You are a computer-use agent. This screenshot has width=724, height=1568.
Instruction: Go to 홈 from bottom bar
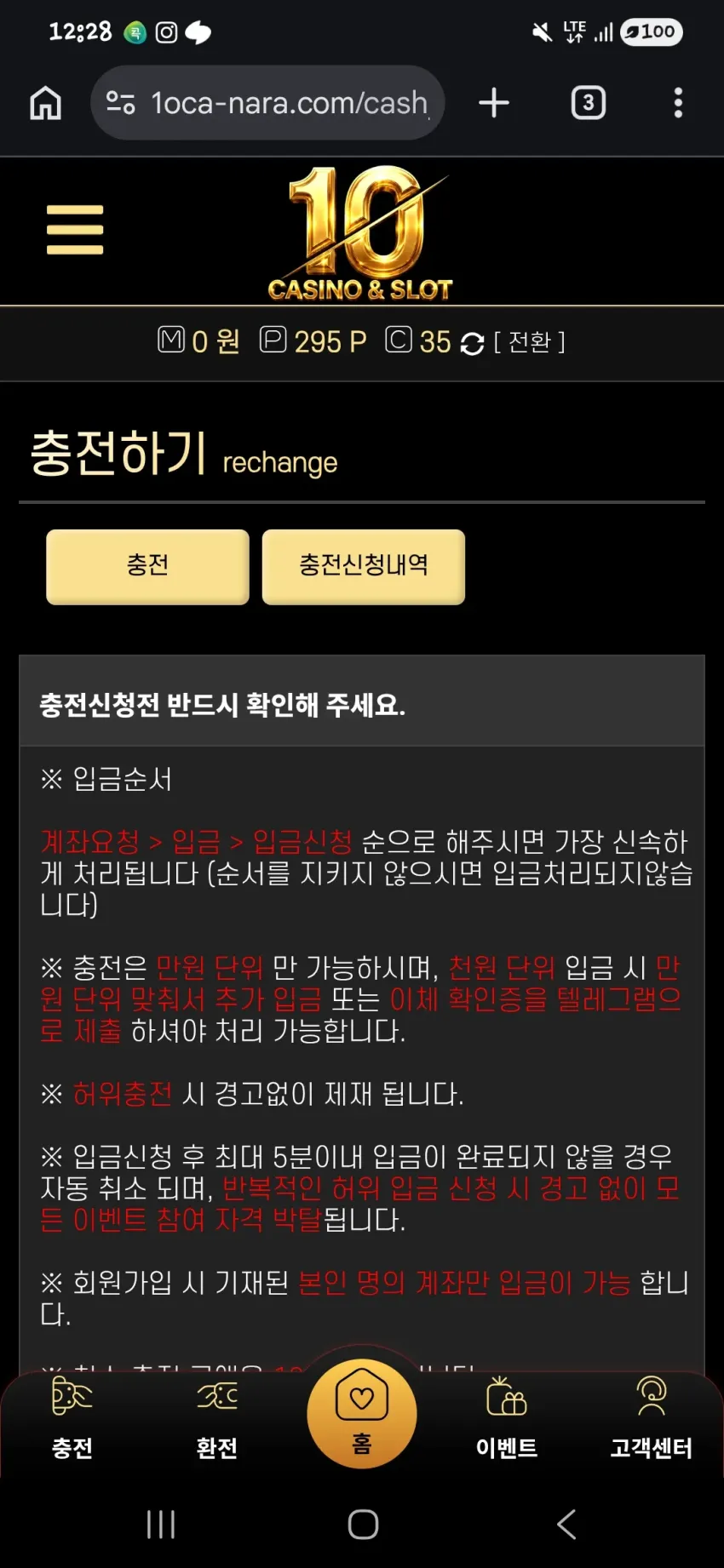[362, 1413]
